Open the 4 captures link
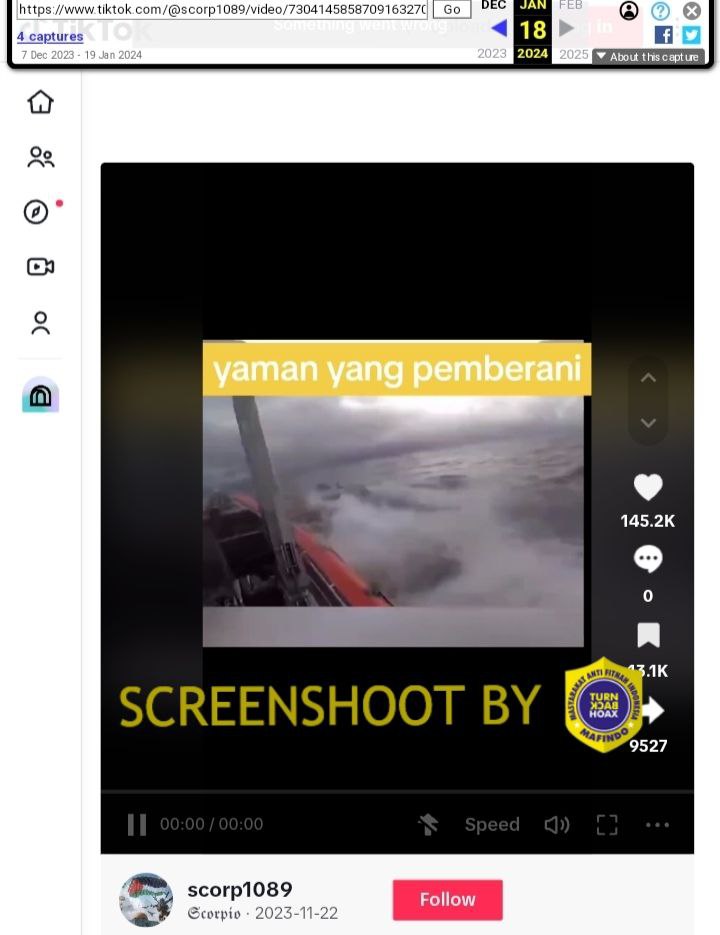 50,37
